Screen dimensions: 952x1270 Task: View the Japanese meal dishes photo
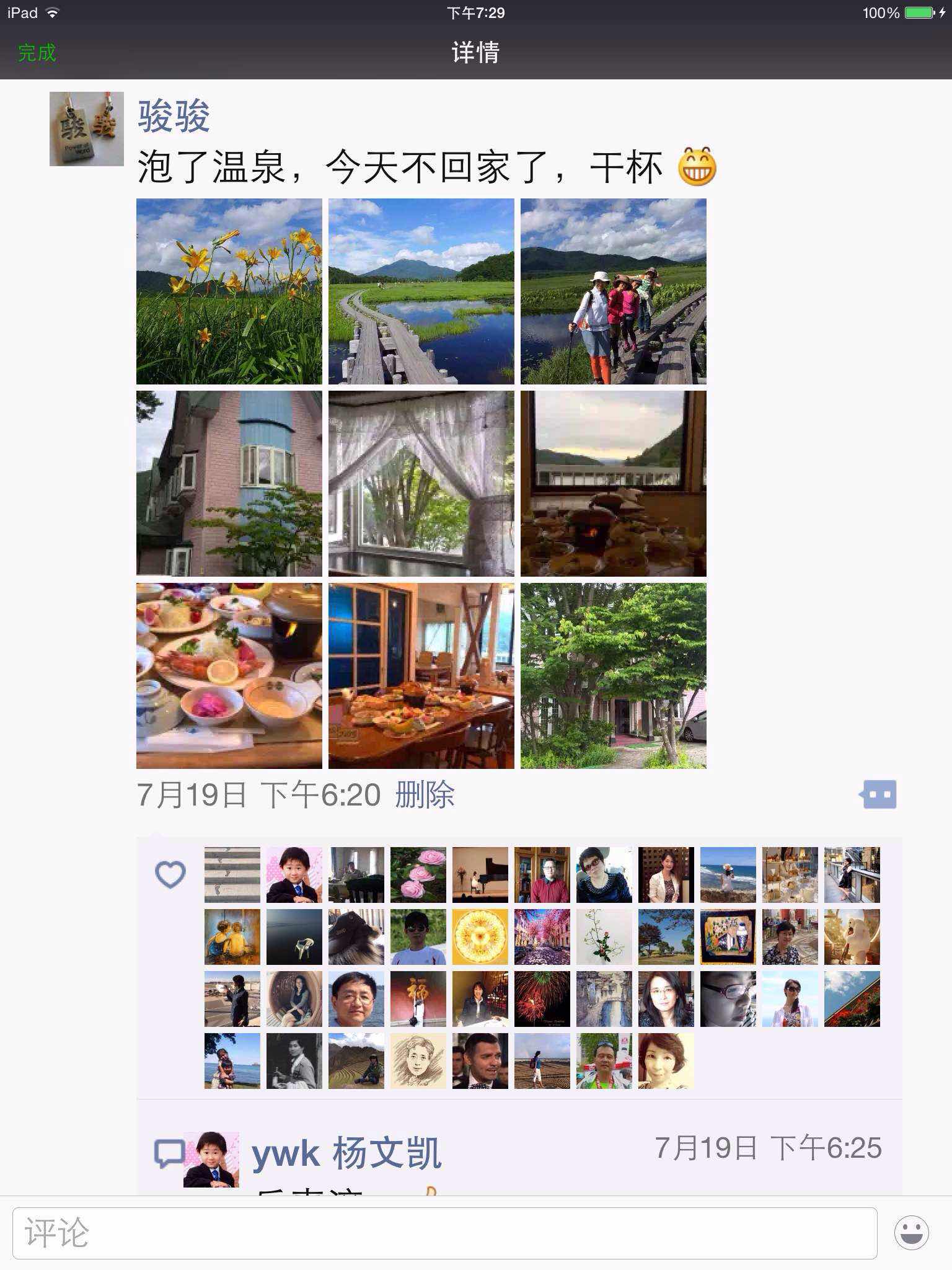coord(229,676)
